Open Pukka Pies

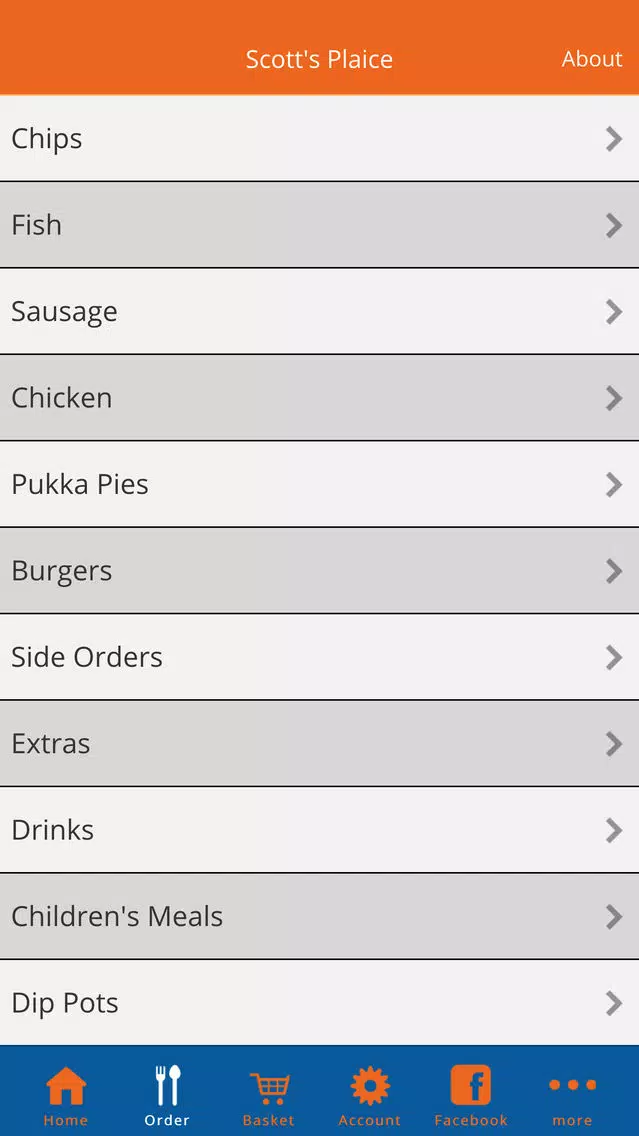(320, 484)
